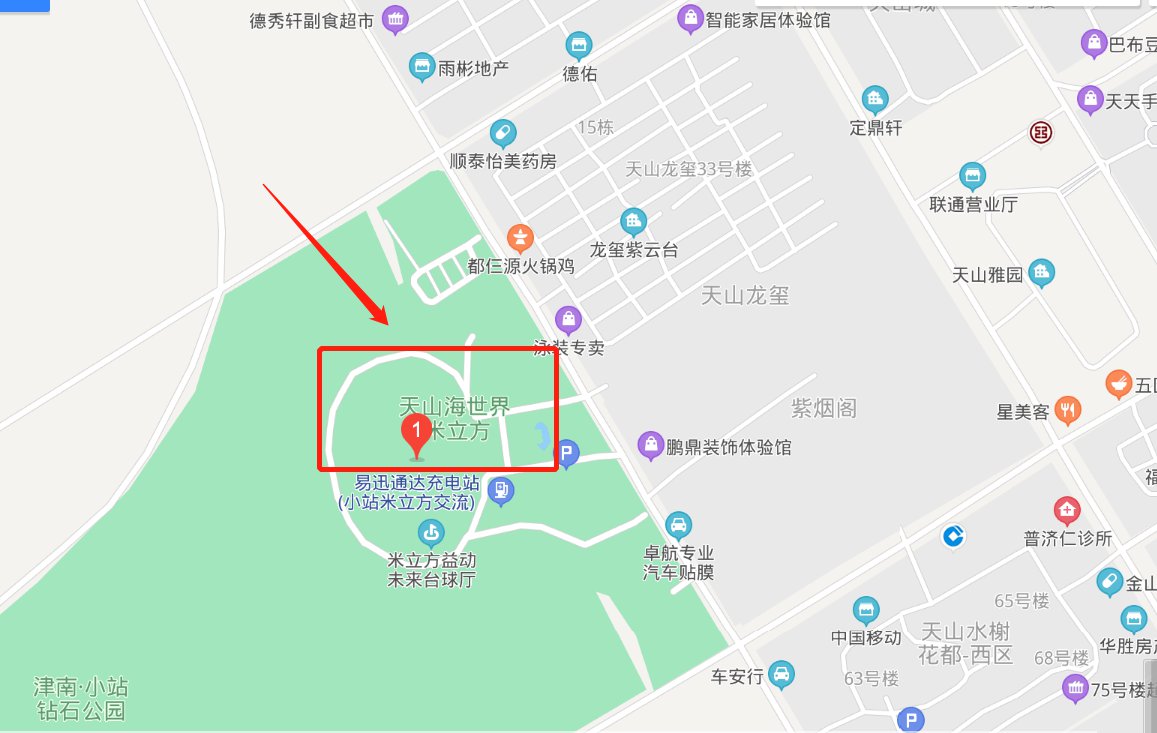Screen dimensions: 1157x733
Task: Tap 泳装专卖 shop marker
Action: click(x=568, y=320)
